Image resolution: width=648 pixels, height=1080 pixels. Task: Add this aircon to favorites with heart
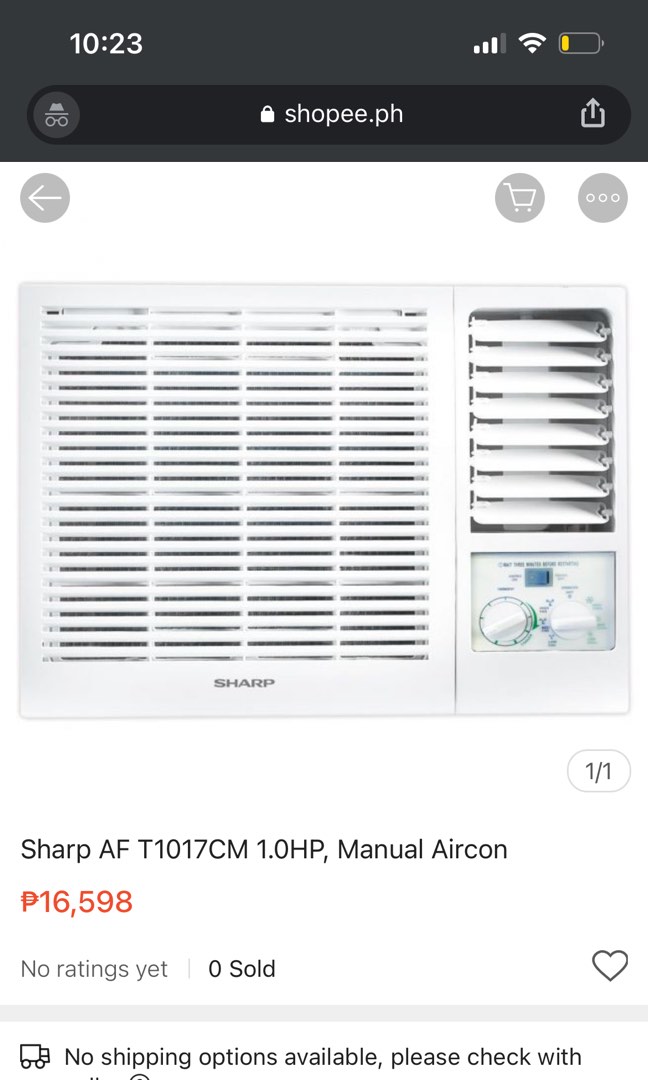pos(610,966)
